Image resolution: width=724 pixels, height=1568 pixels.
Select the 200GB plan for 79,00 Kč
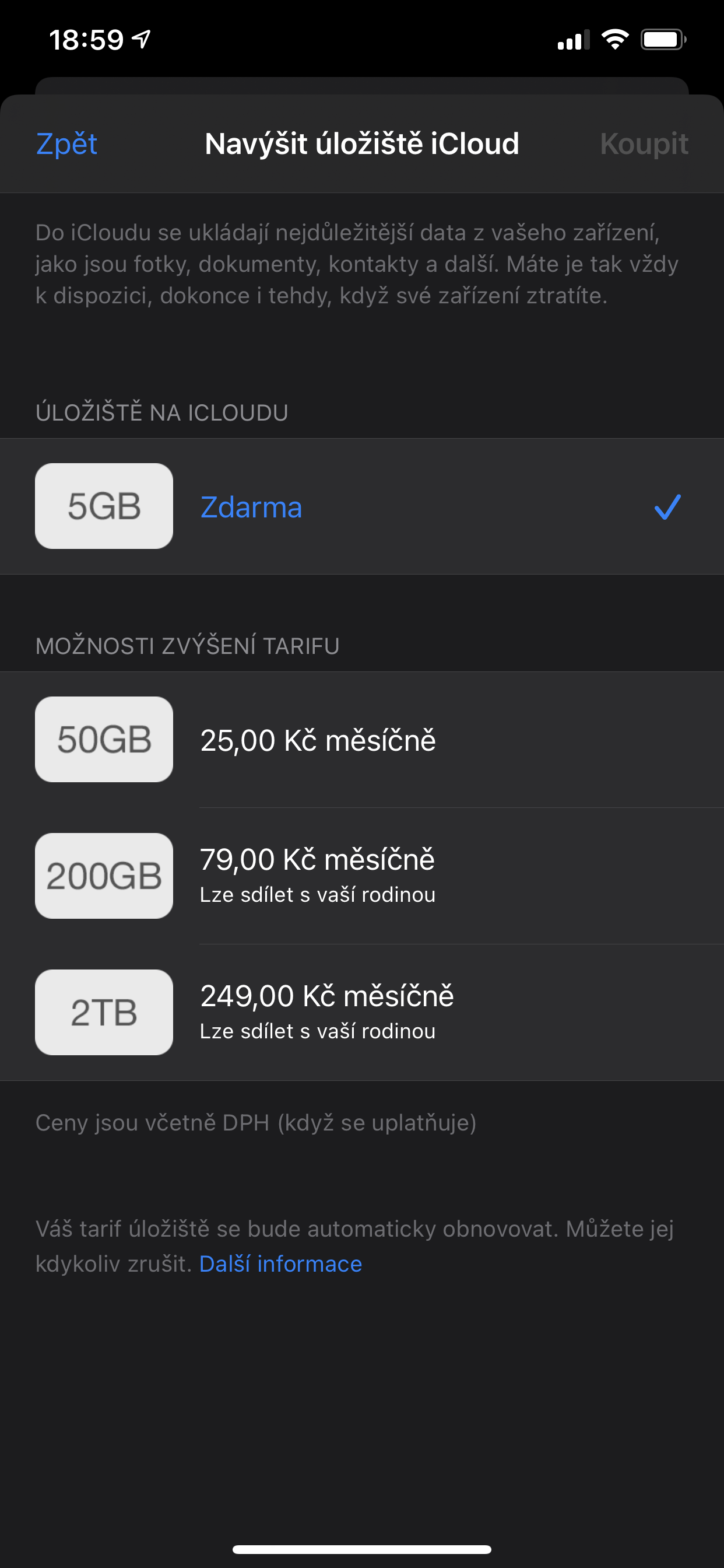pyautogui.click(x=361, y=876)
